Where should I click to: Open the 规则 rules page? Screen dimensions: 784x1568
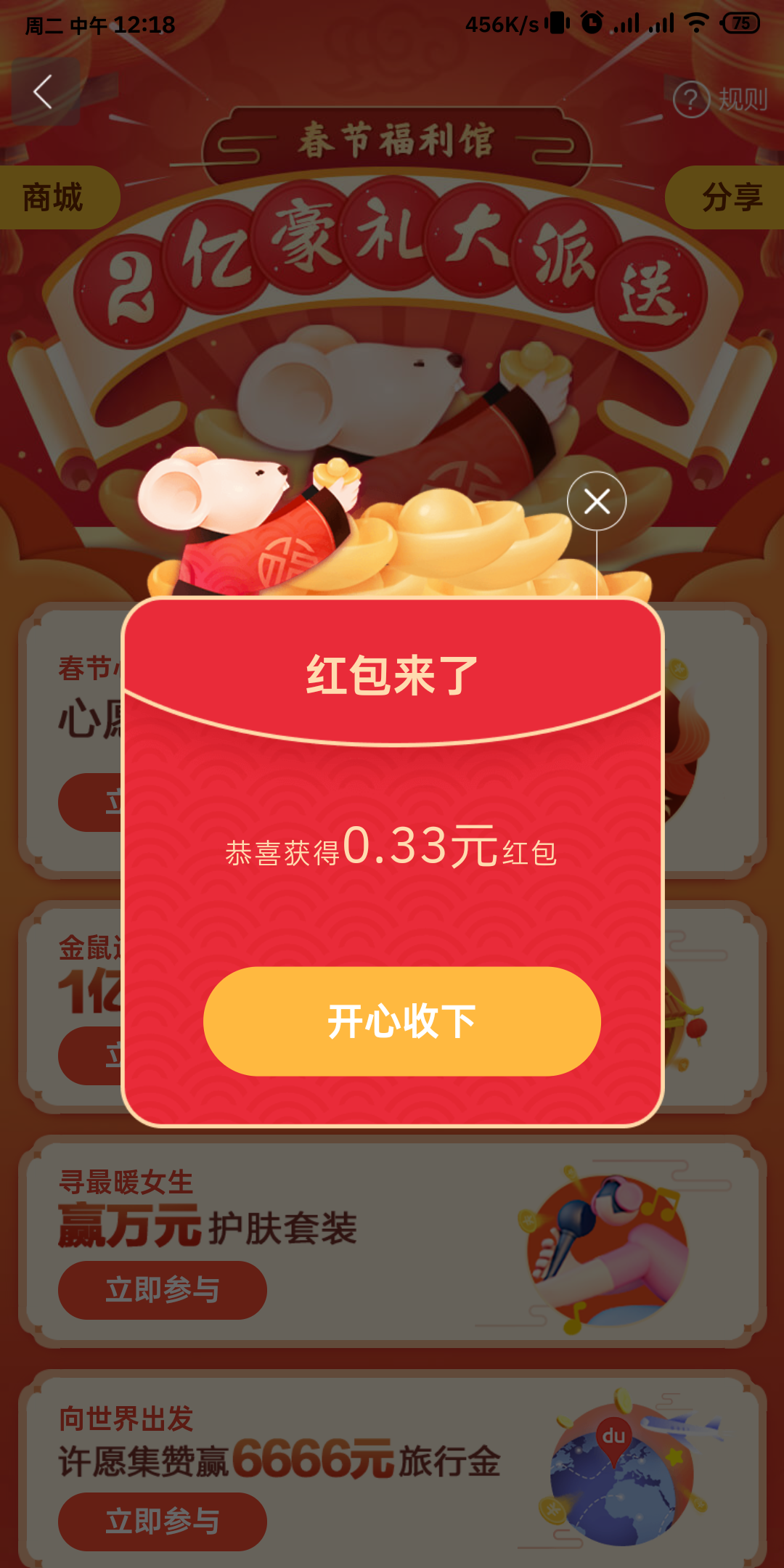pos(721,99)
